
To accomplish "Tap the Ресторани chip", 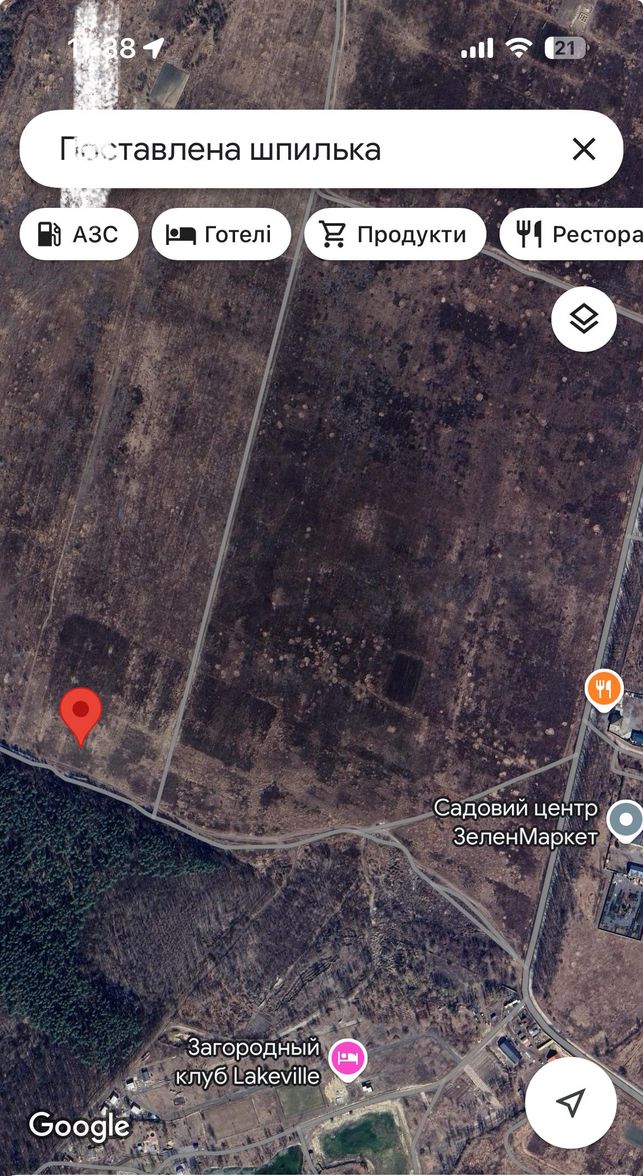I will click(x=572, y=234).
